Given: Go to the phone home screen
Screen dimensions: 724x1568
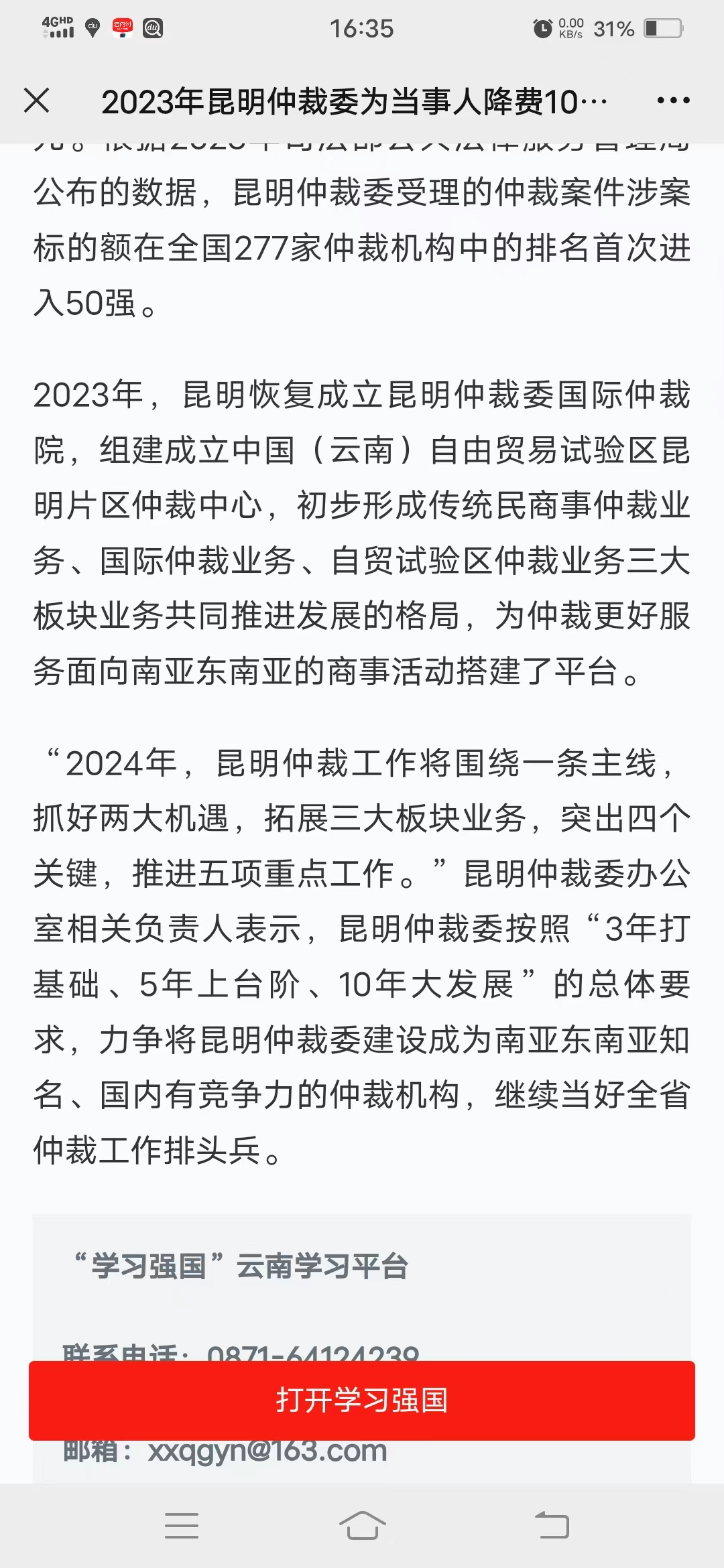Looking at the screenshot, I should pos(362,1526).
